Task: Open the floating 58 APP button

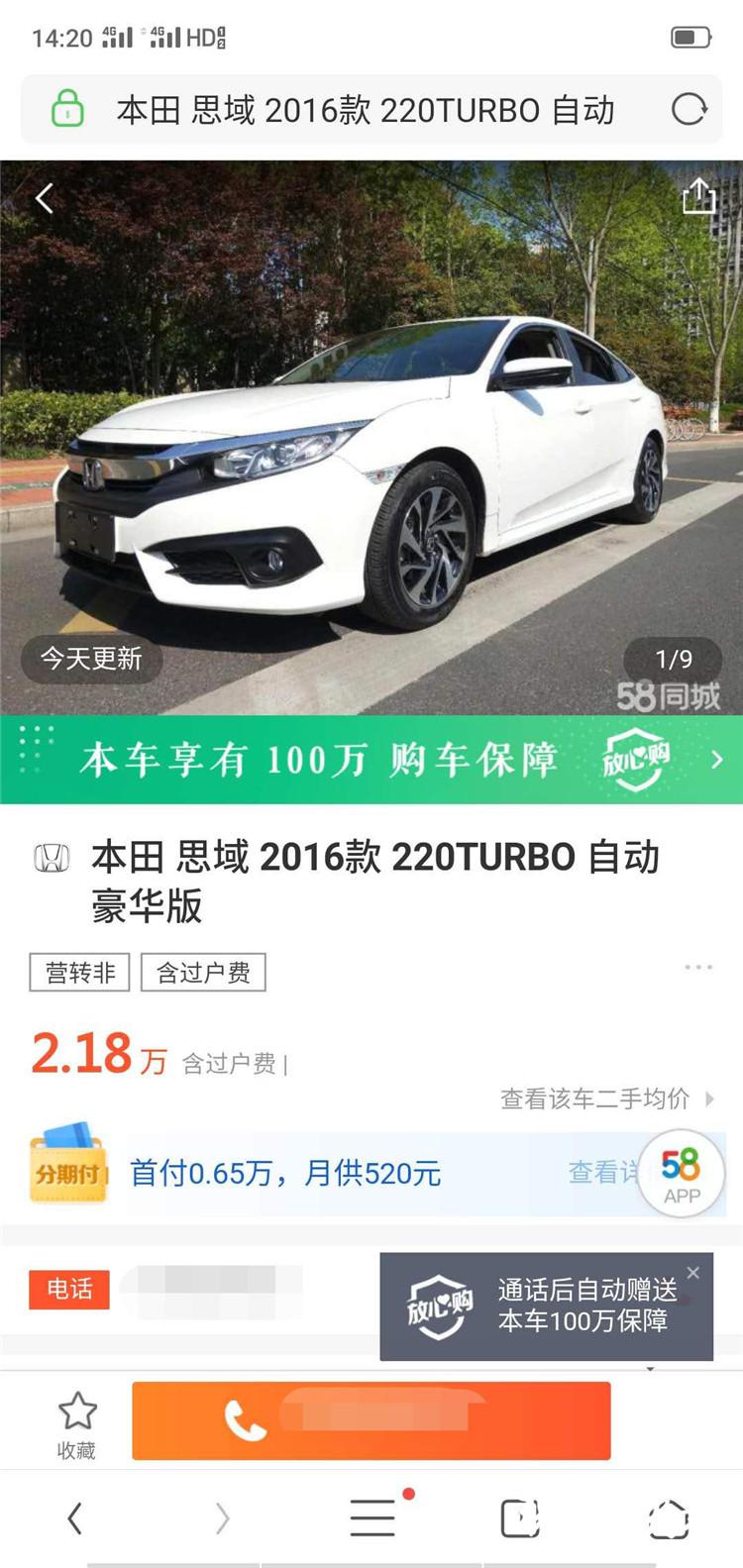Action: [682, 1174]
